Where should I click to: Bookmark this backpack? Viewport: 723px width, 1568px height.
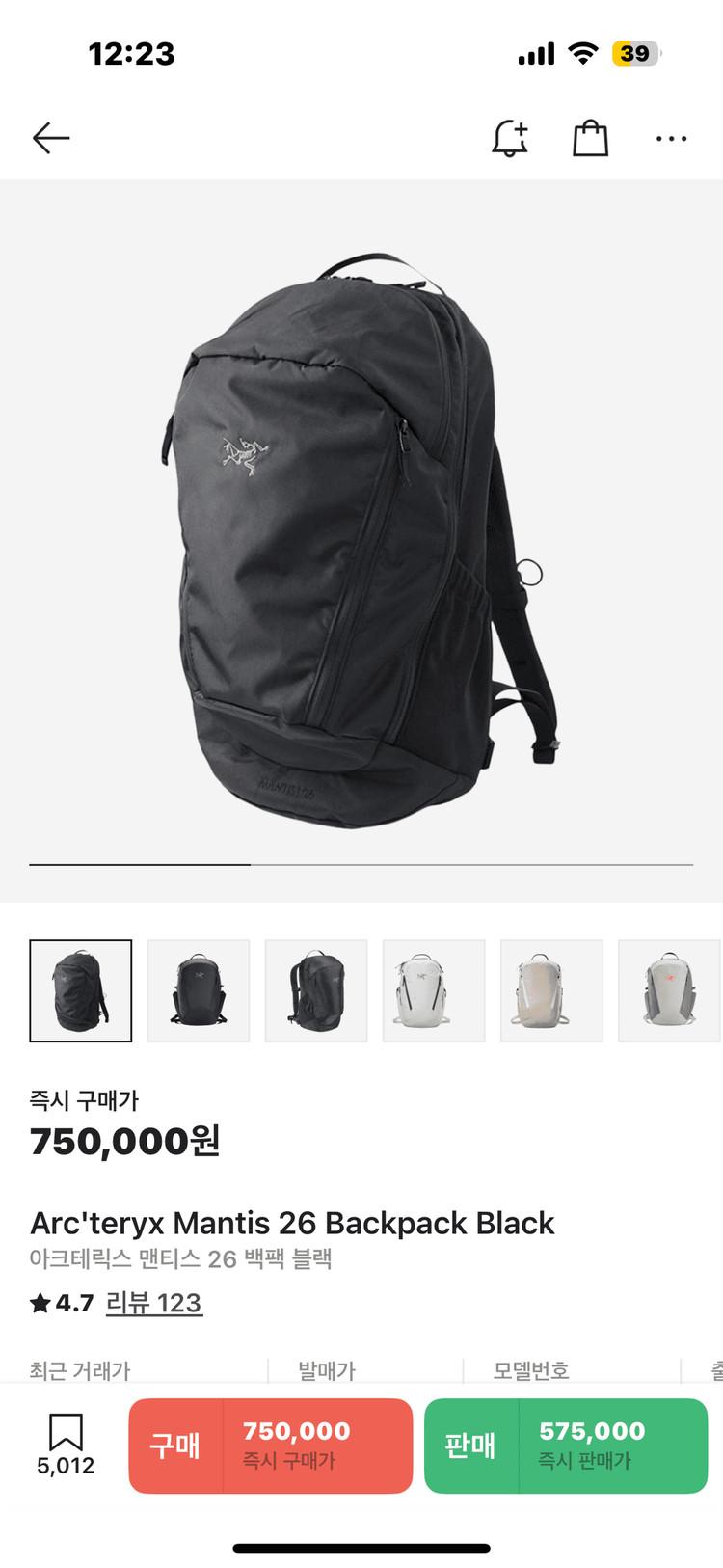(66, 1444)
